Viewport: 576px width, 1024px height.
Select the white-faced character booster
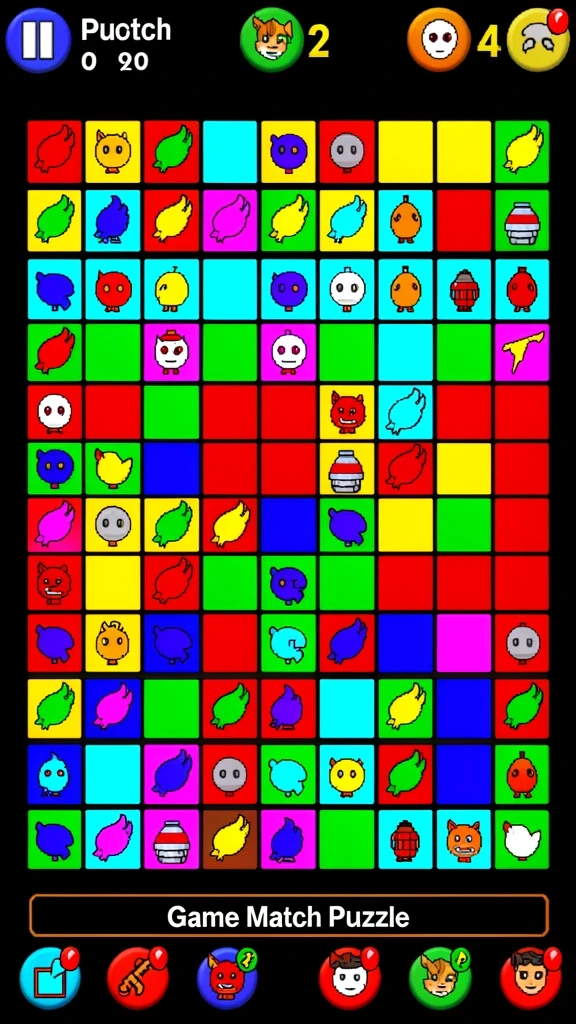click(350, 978)
